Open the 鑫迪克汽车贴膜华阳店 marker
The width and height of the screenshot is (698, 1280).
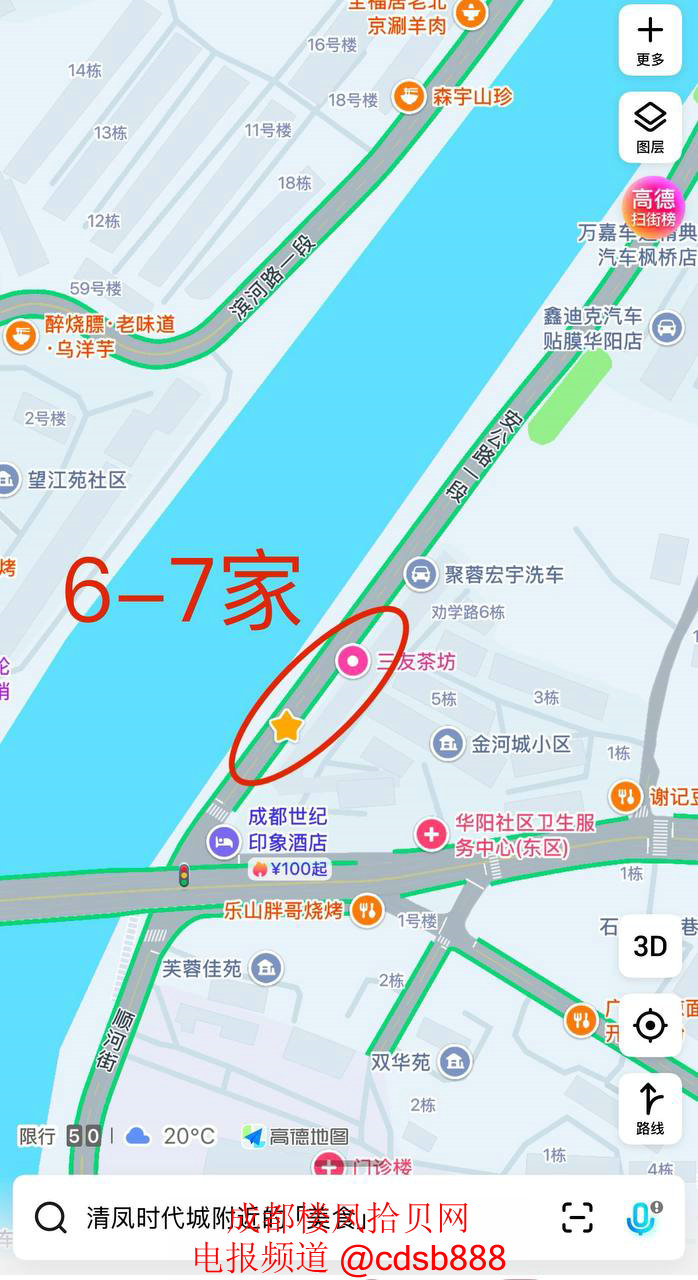pyautogui.click(x=666, y=327)
